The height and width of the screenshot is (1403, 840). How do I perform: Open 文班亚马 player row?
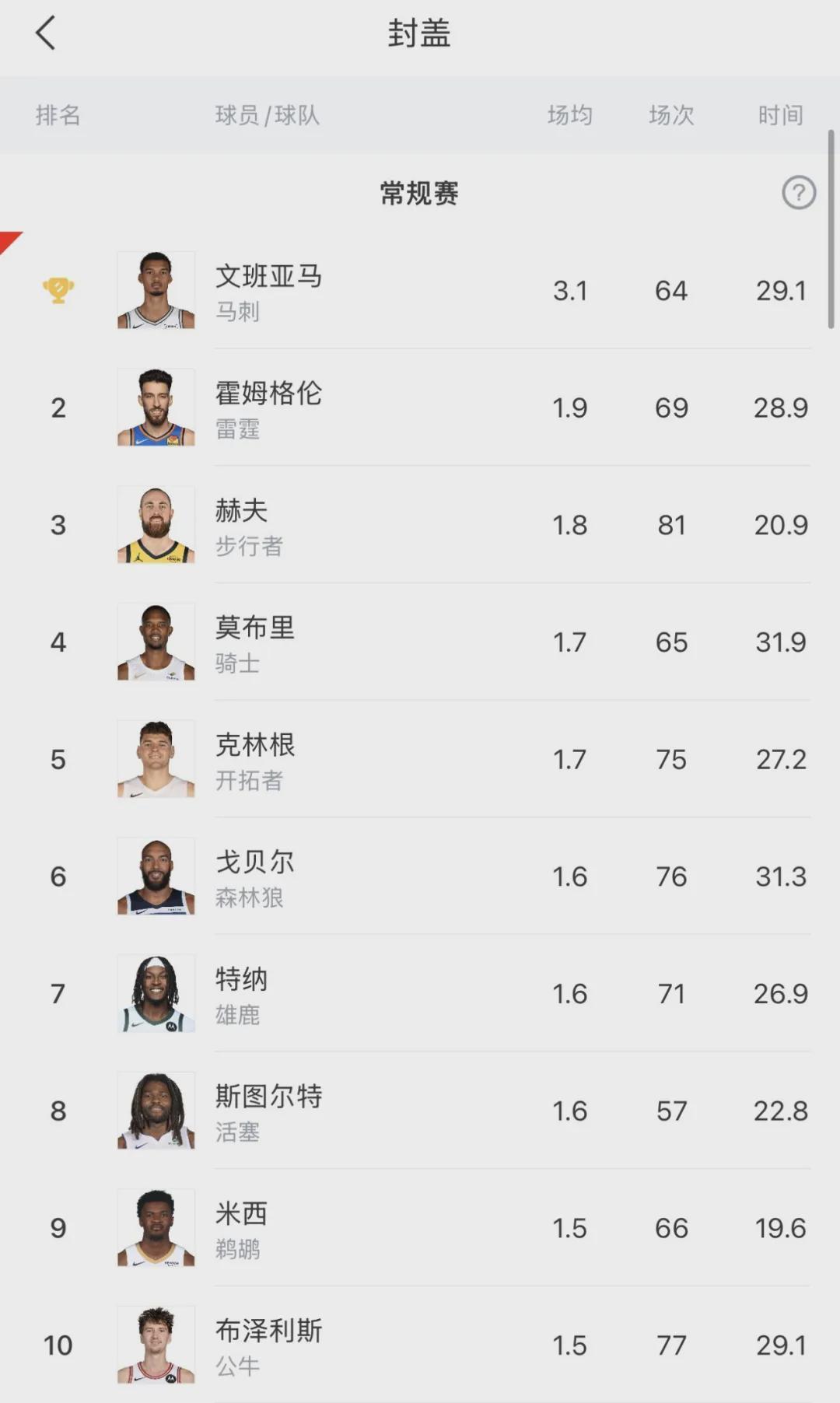(x=268, y=291)
